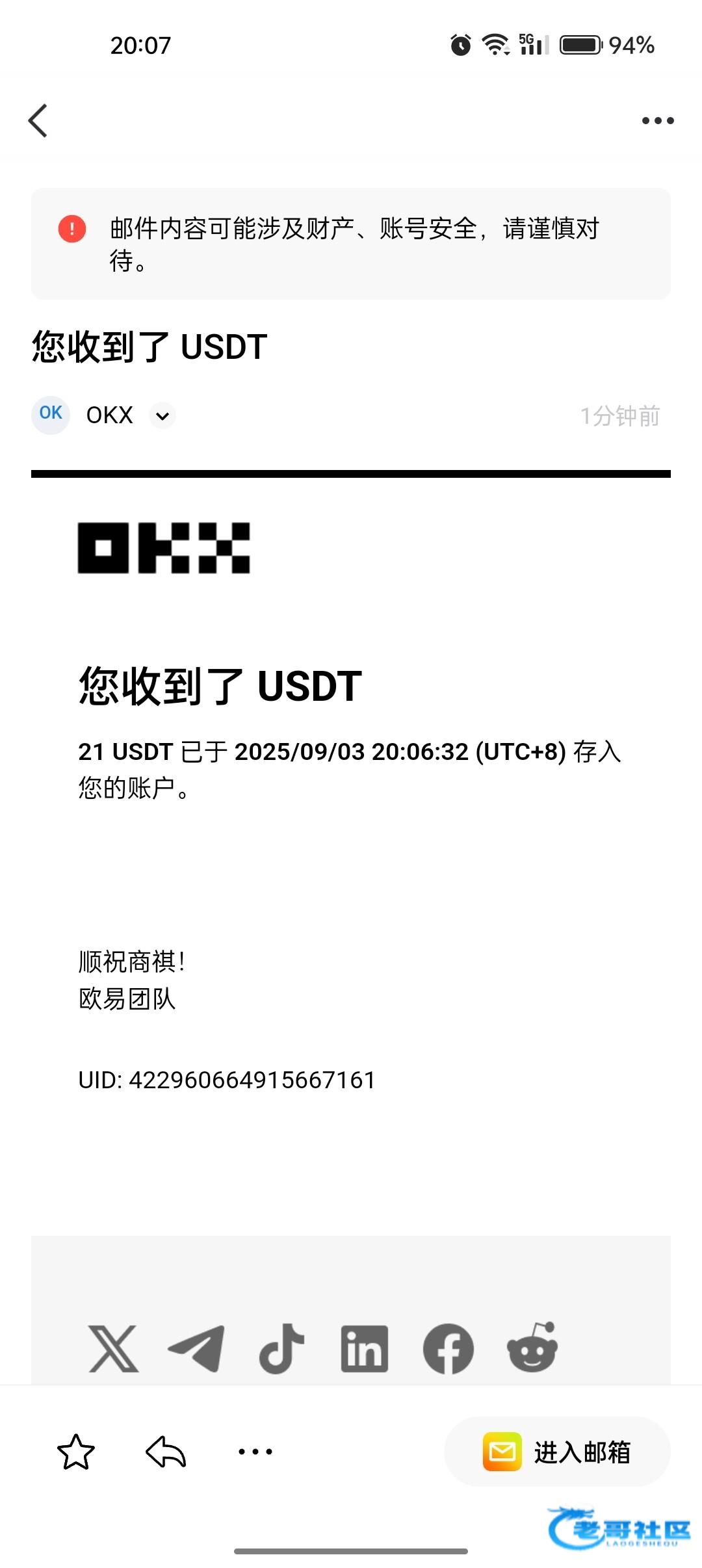Open the OKX sender avatar

click(x=51, y=415)
